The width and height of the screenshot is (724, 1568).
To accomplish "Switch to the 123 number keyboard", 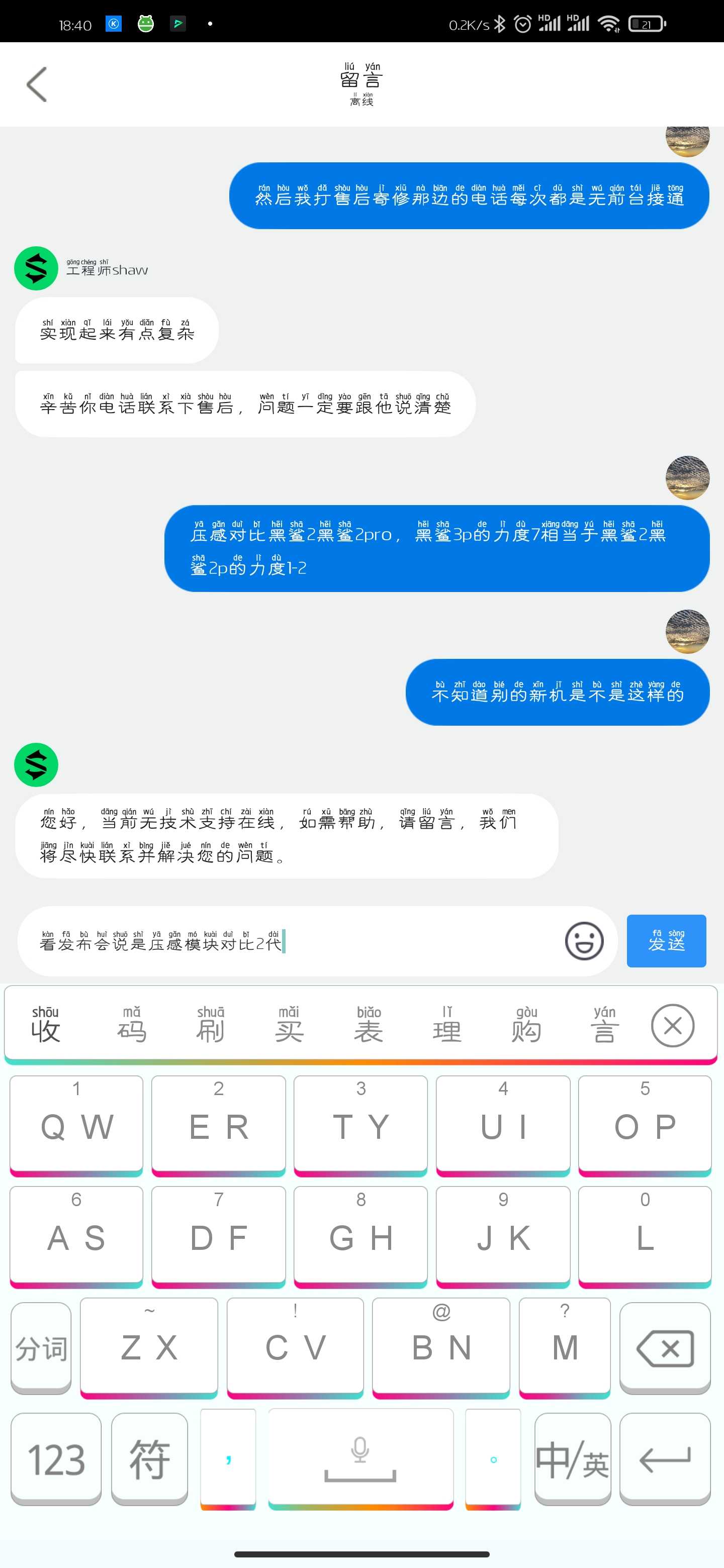I will click(56, 1459).
